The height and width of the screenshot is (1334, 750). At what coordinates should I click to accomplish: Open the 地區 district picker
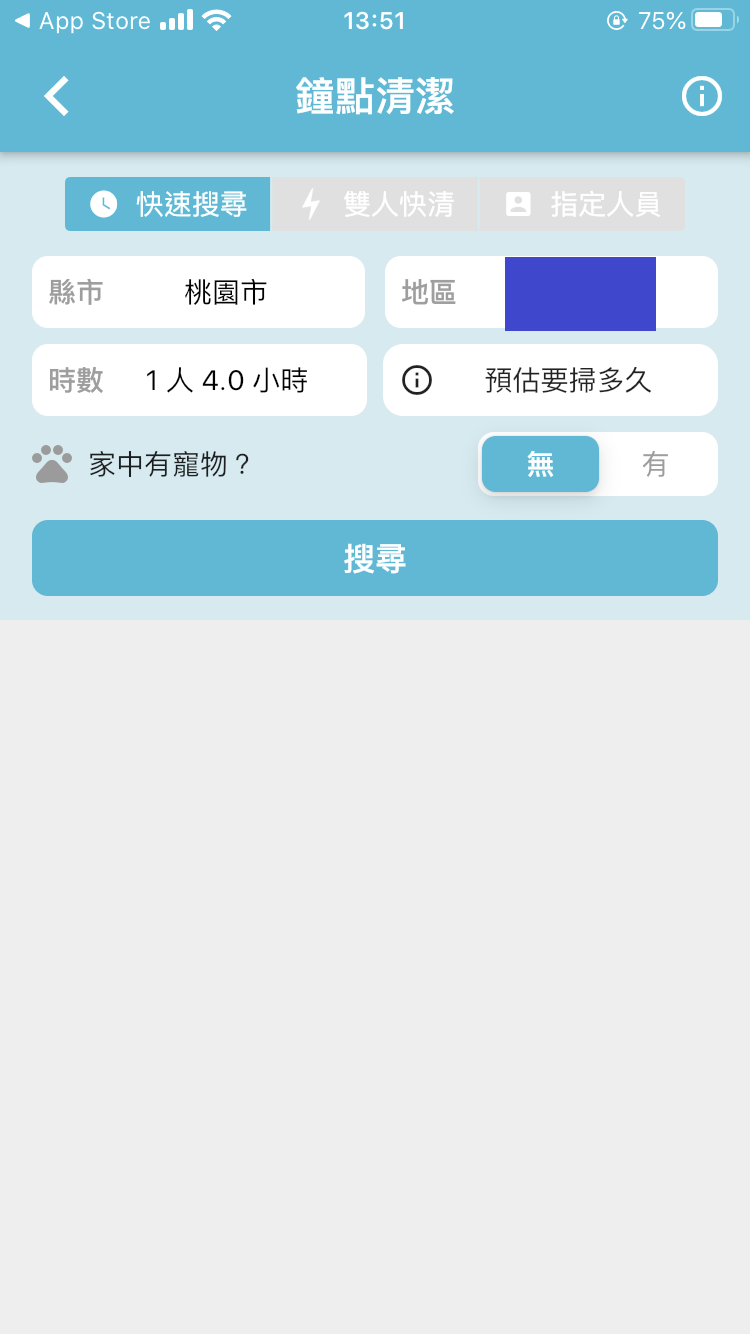tap(551, 292)
